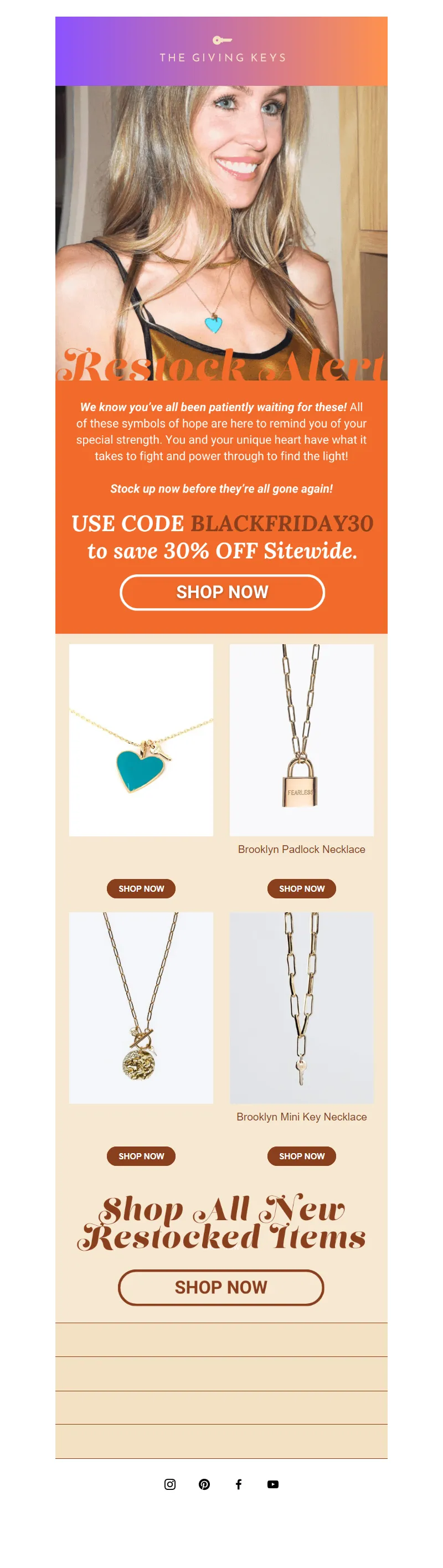Open the Facebook page icon
The height and width of the screenshot is (1568, 443).
click(x=239, y=1484)
